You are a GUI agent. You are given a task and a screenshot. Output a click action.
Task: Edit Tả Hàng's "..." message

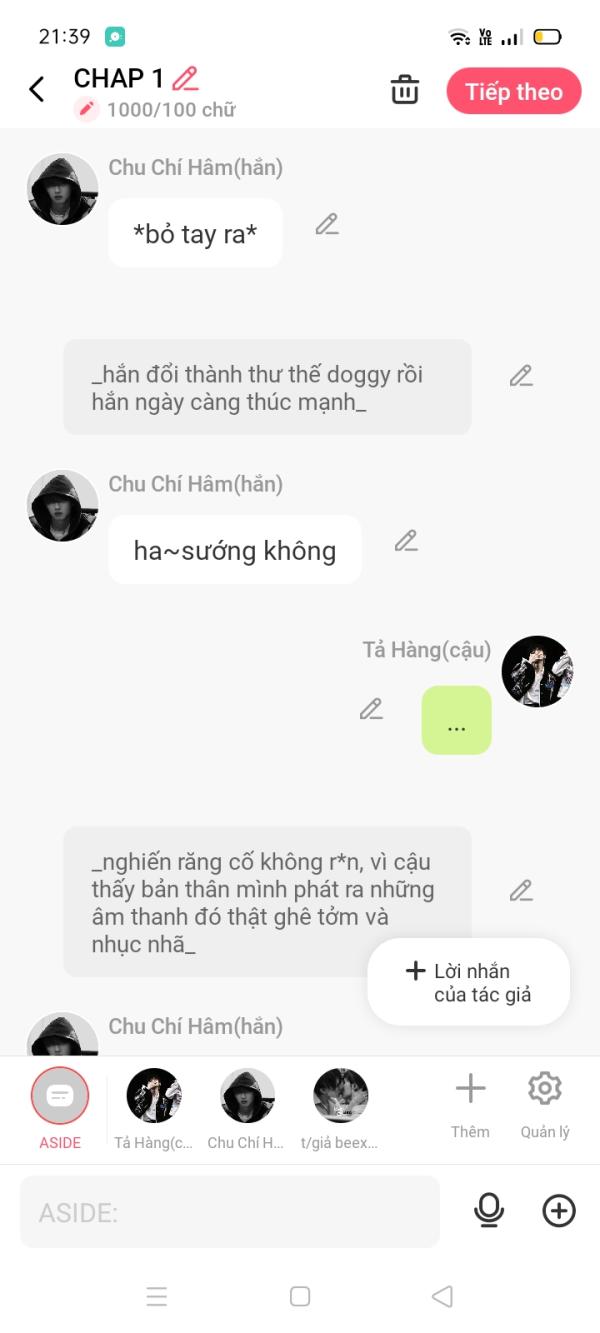coord(372,709)
